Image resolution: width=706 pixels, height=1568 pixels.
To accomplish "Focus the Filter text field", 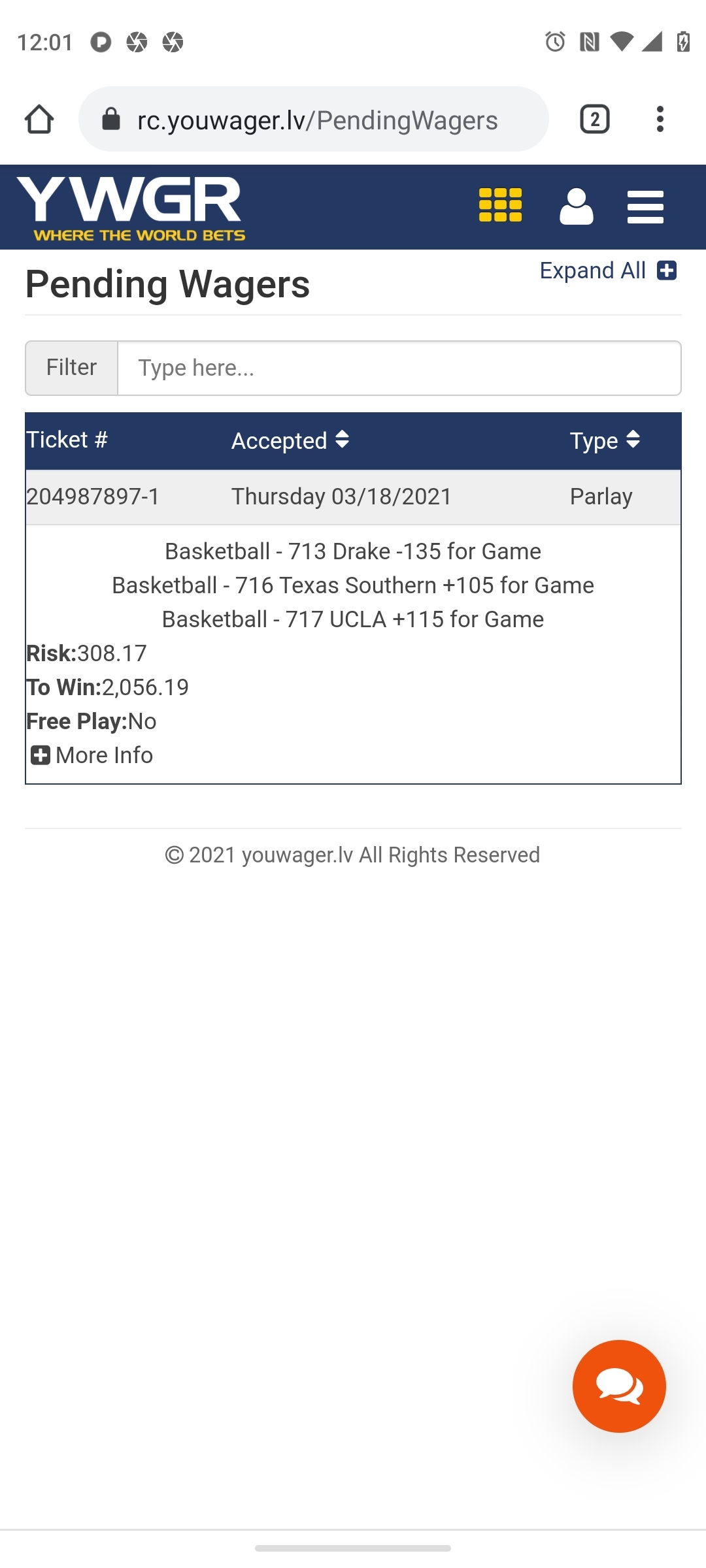I will click(x=399, y=368).
